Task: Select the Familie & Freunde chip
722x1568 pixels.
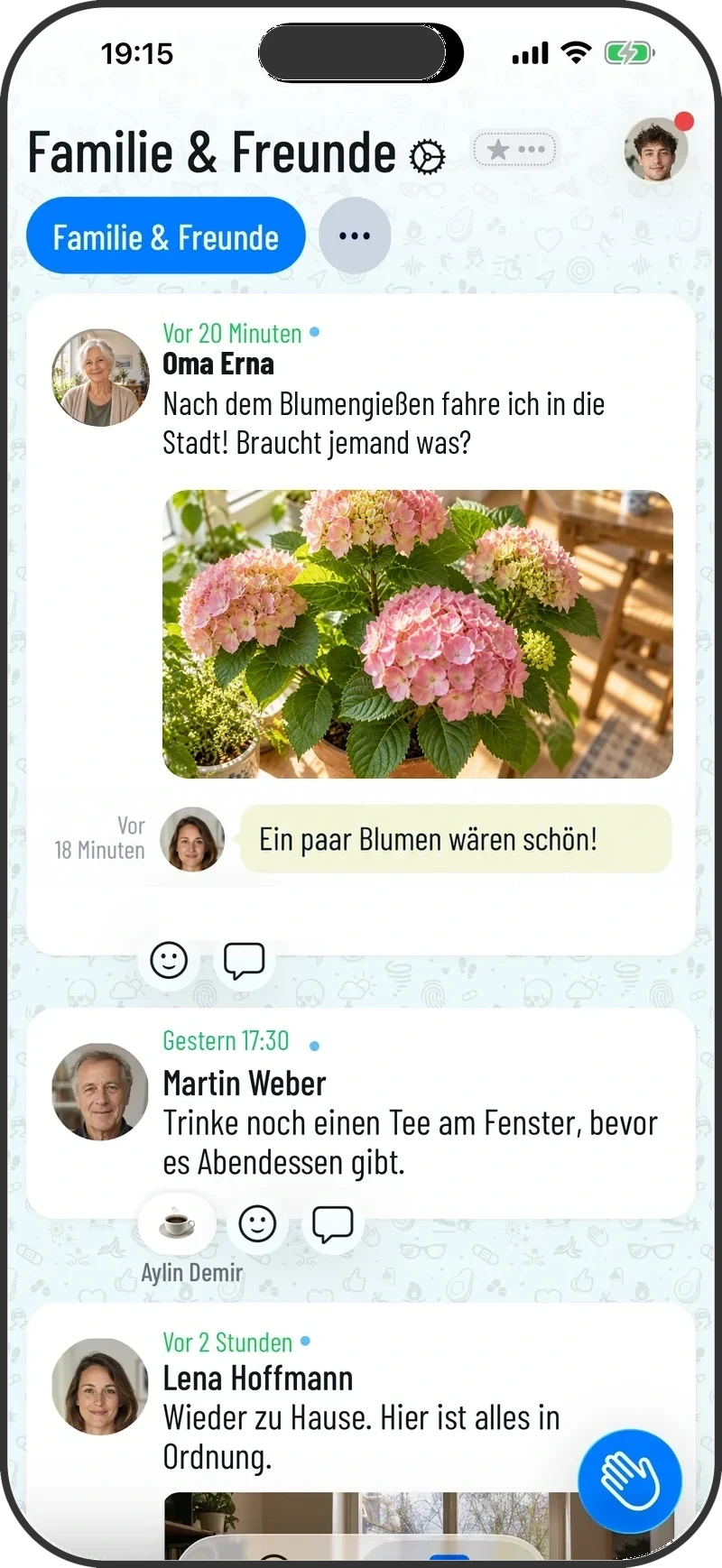Action: point(166,236)
